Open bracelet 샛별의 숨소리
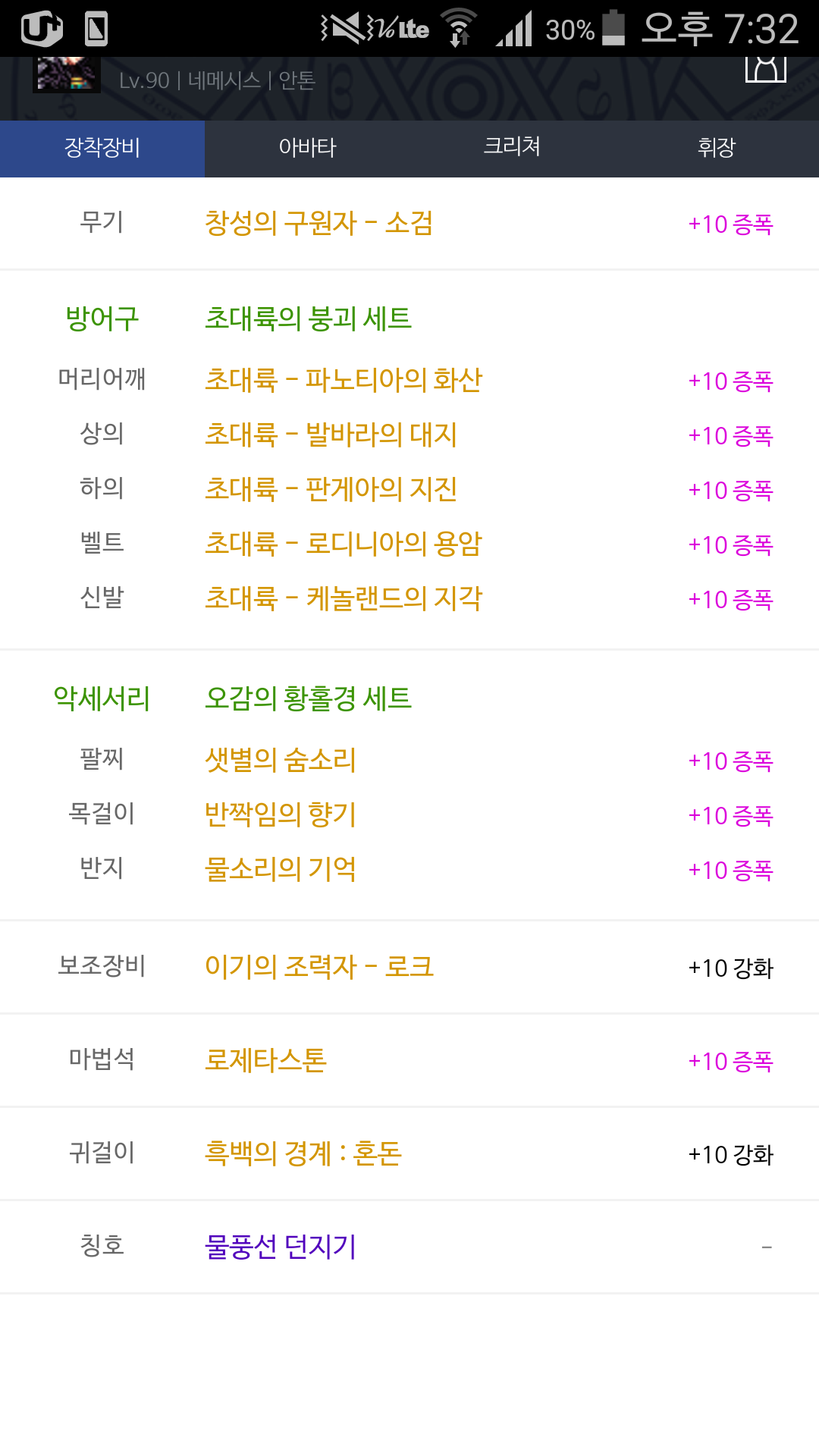This screenshot has height=1456, width=819. (x=281, y=760)
